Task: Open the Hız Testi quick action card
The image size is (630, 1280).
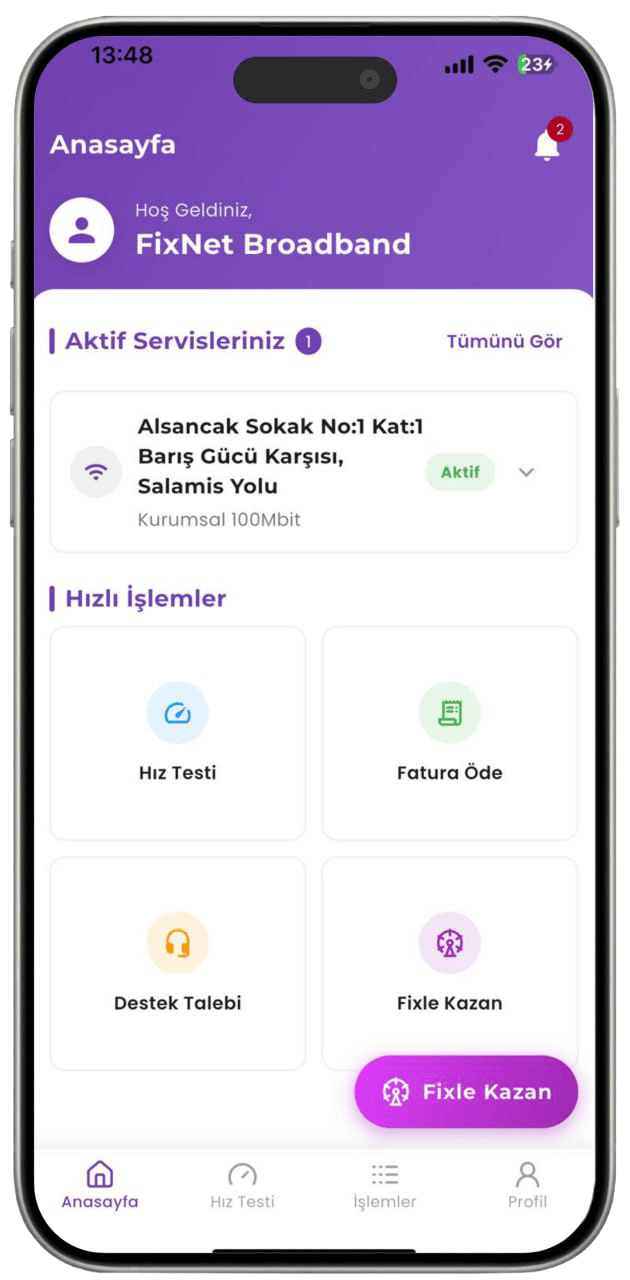Action: [x=178, y=733]
